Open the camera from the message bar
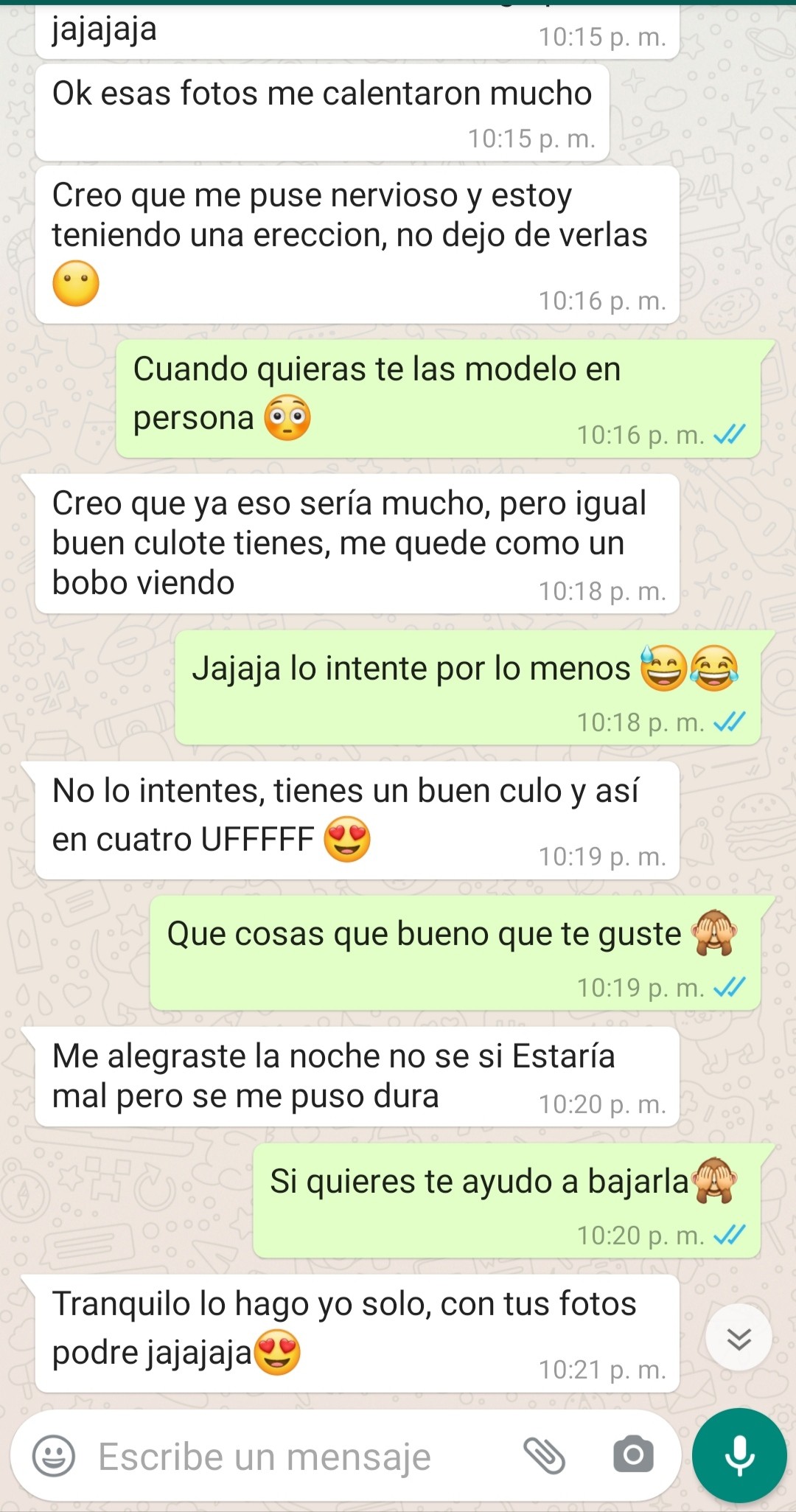The width and height of the screenshot is (796, 1512). click(633, 1455)
